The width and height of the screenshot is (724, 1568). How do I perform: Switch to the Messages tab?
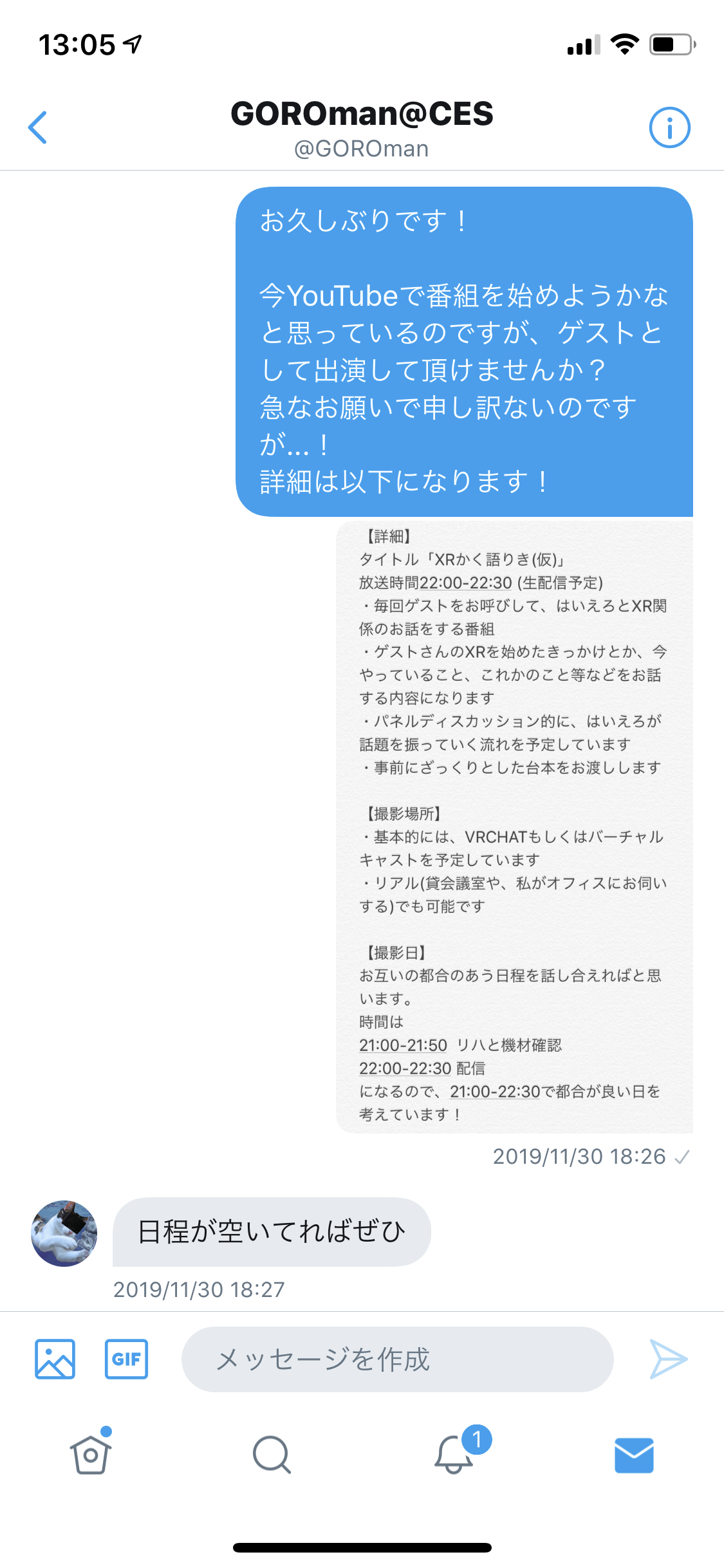click(x=634, y=1455)
